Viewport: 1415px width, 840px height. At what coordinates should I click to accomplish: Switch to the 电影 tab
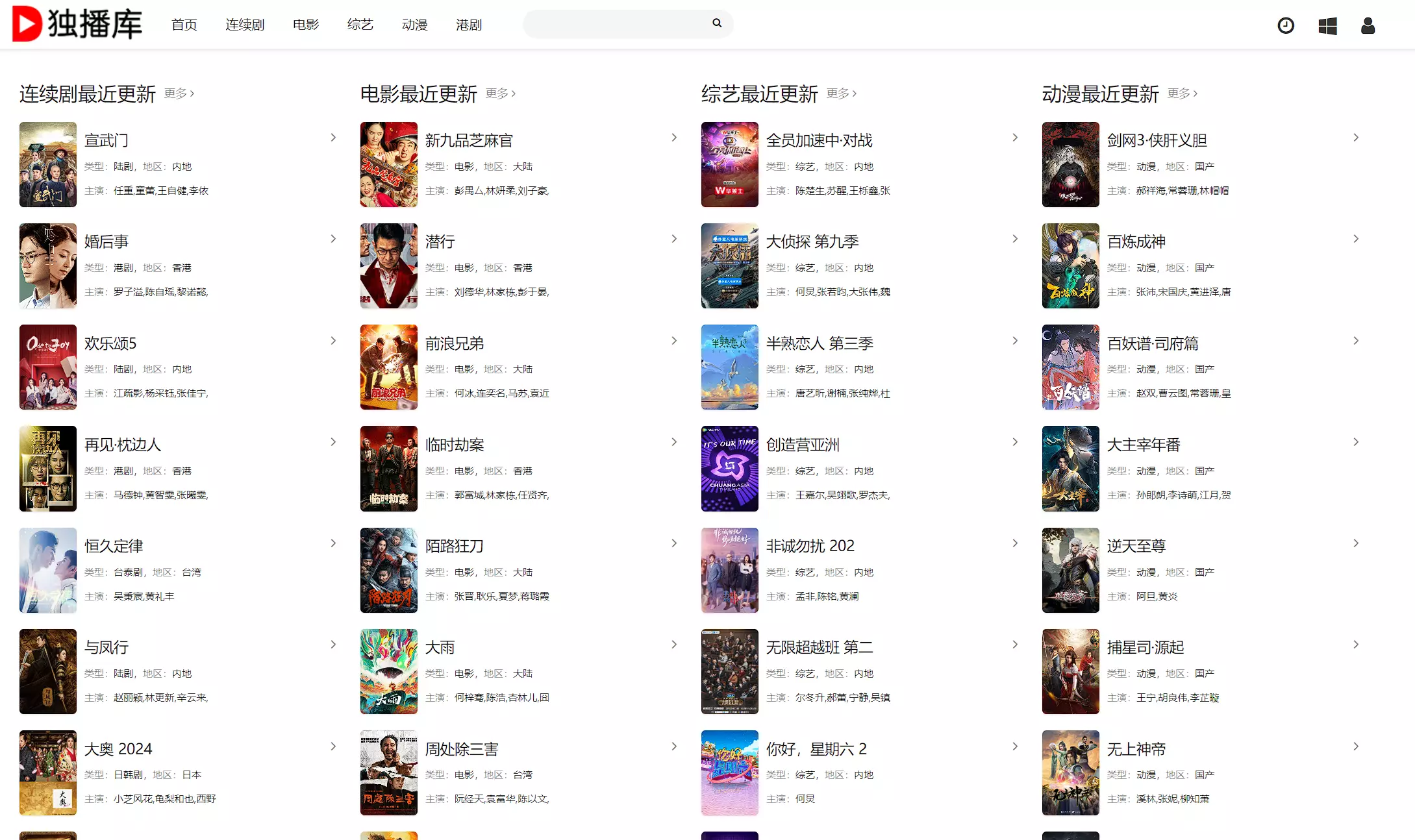[306, 25]
